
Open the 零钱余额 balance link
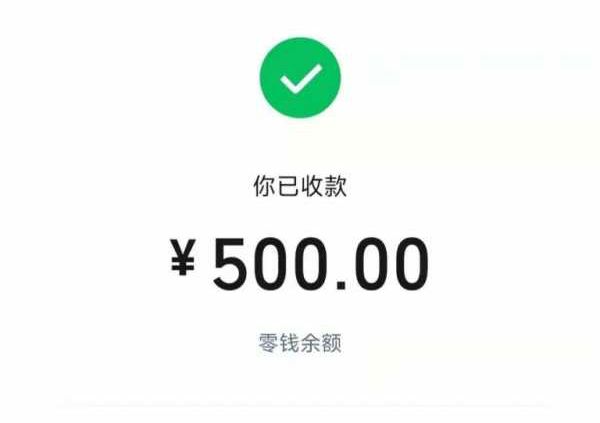pyautogui.click(x=301, y=341)
